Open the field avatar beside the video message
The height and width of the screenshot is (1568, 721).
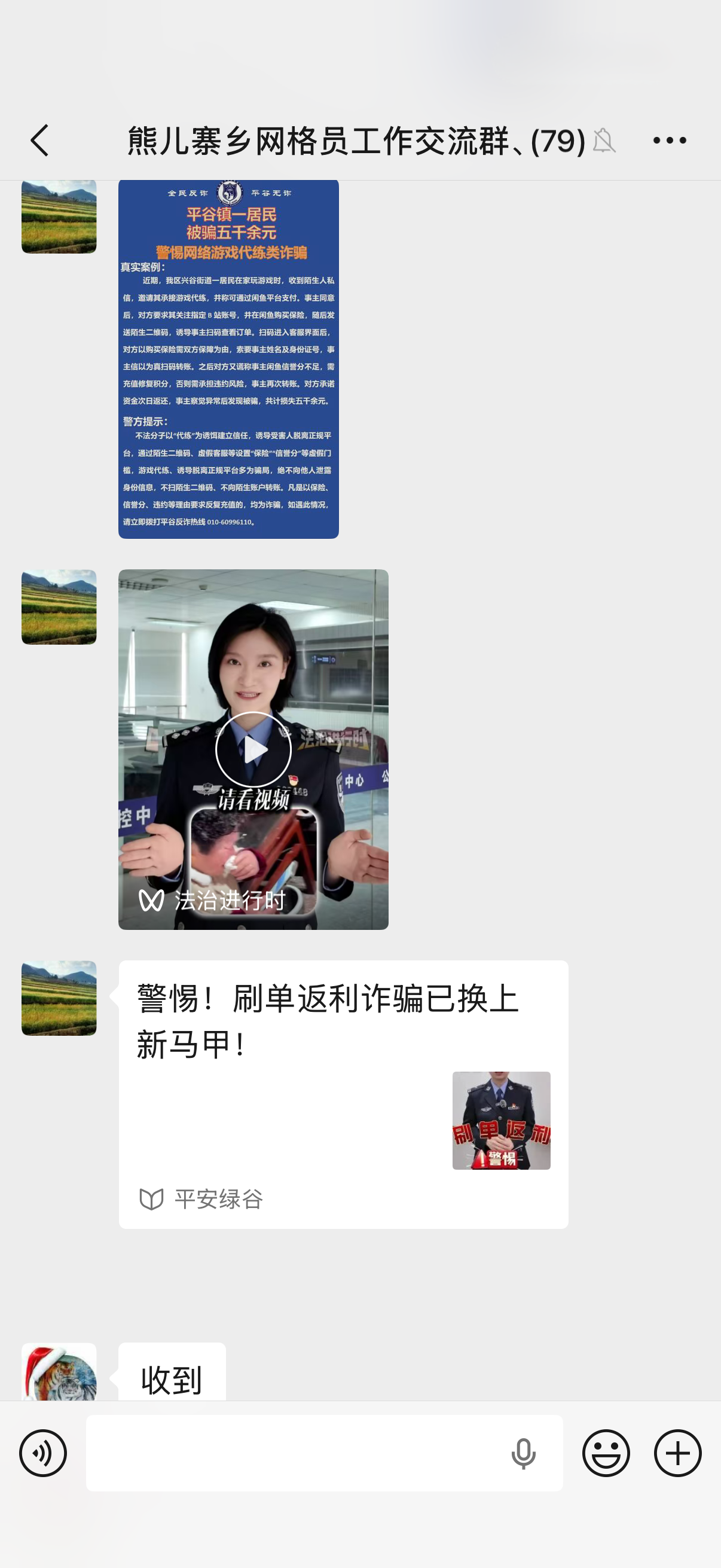click(x=59, y=607)
